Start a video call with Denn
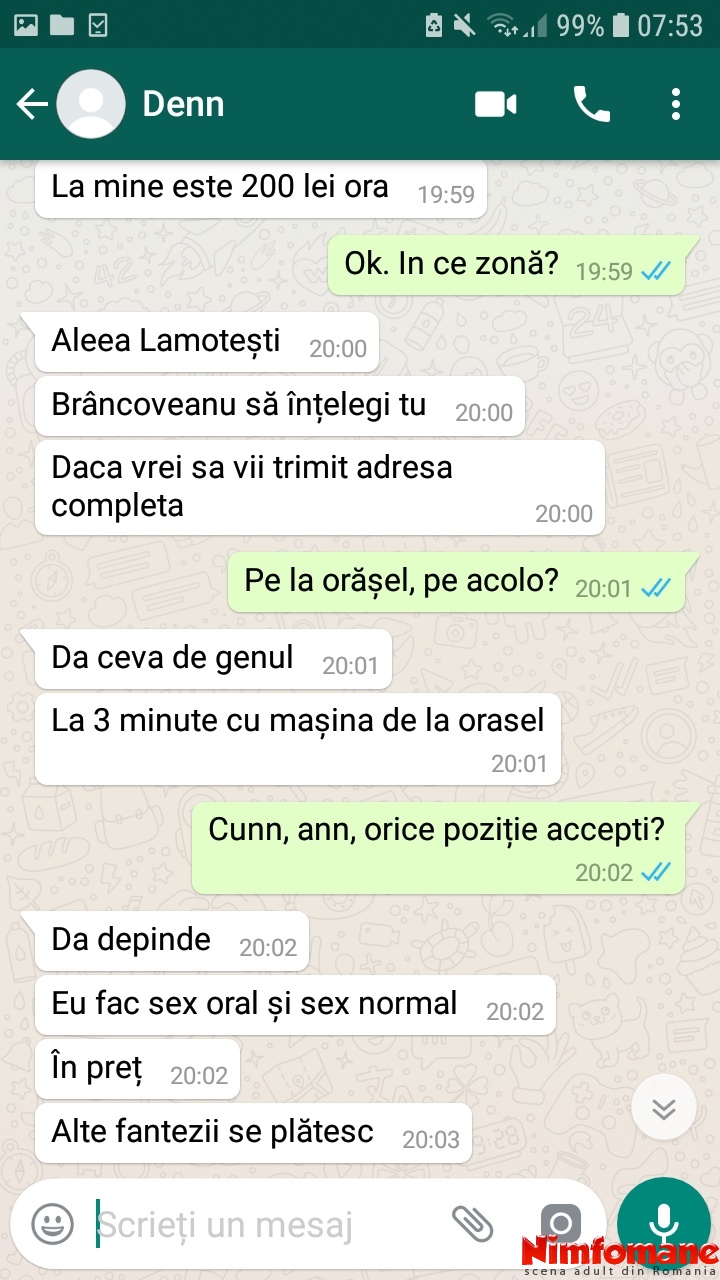The height and width of the screenshot is (1280, 720). click(x=496, y=104)
